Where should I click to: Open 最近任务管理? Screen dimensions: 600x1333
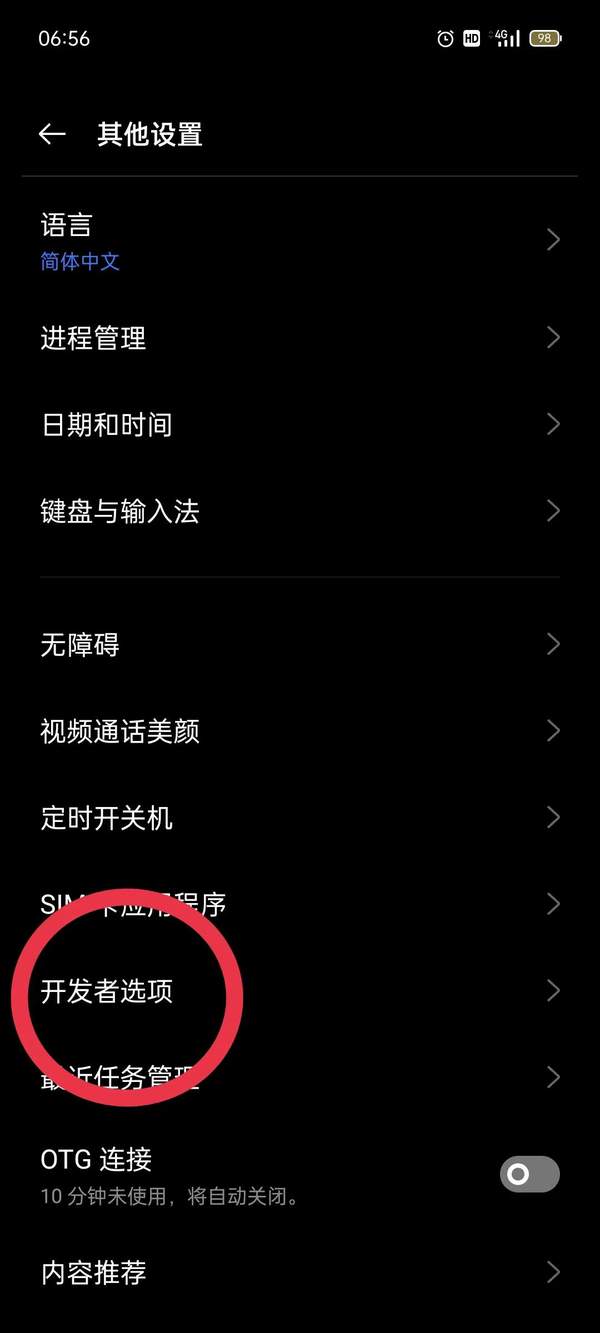300,1077
